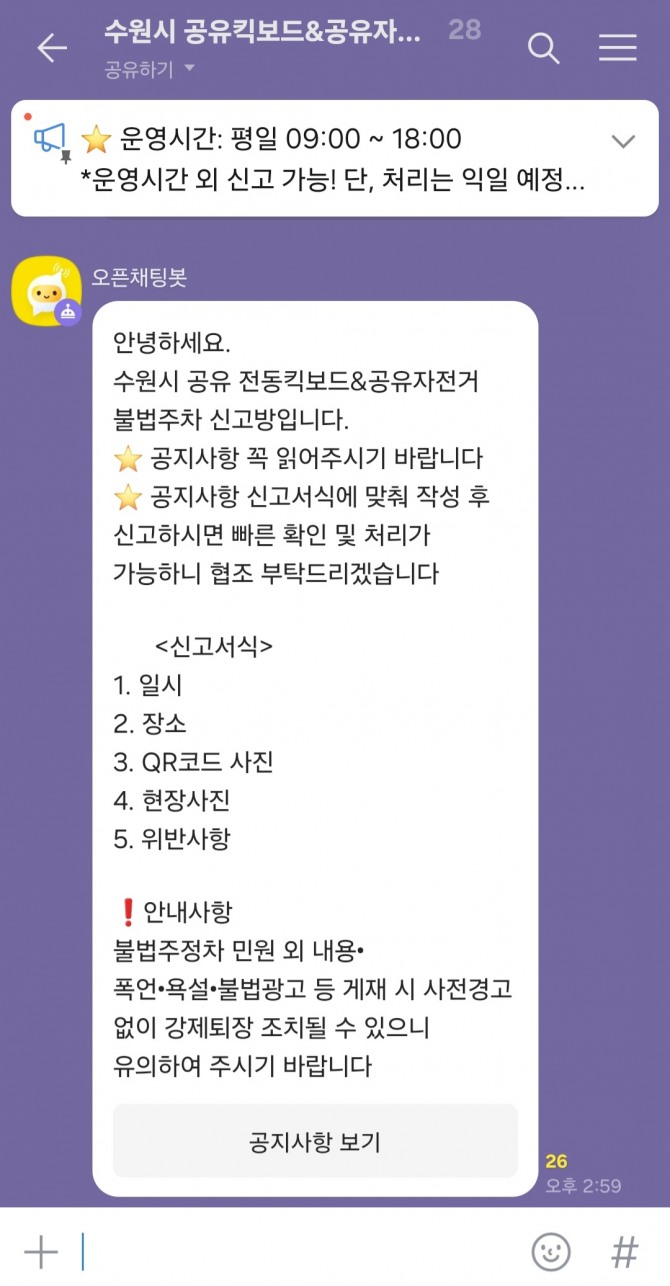Open the hashtag search
The image size is (670, 1286).
[x=624, y=1251]
